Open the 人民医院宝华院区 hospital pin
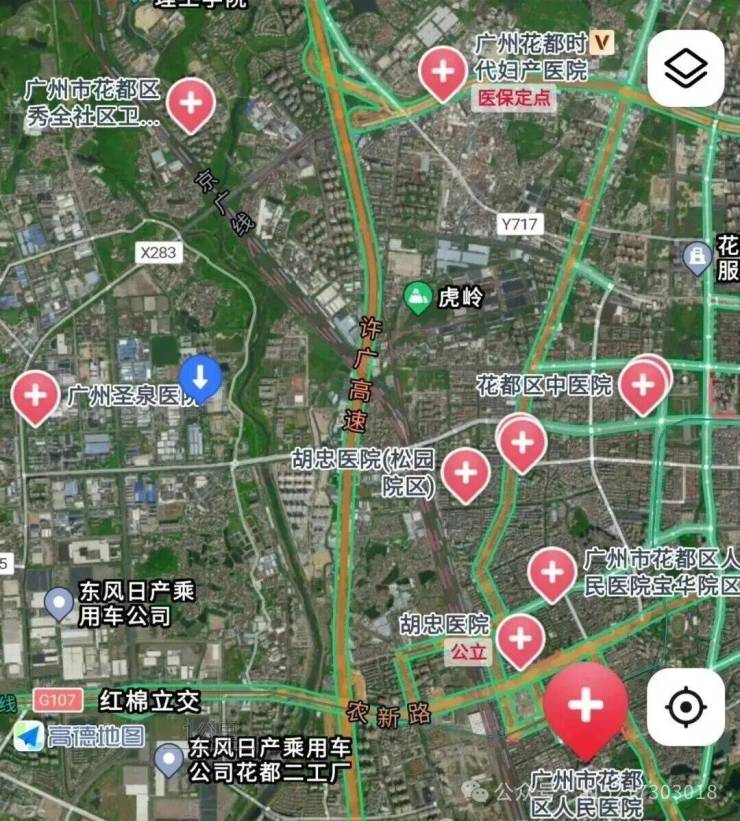Image resolution: width=740 pixels, height=821 pixels. [552, 572]
